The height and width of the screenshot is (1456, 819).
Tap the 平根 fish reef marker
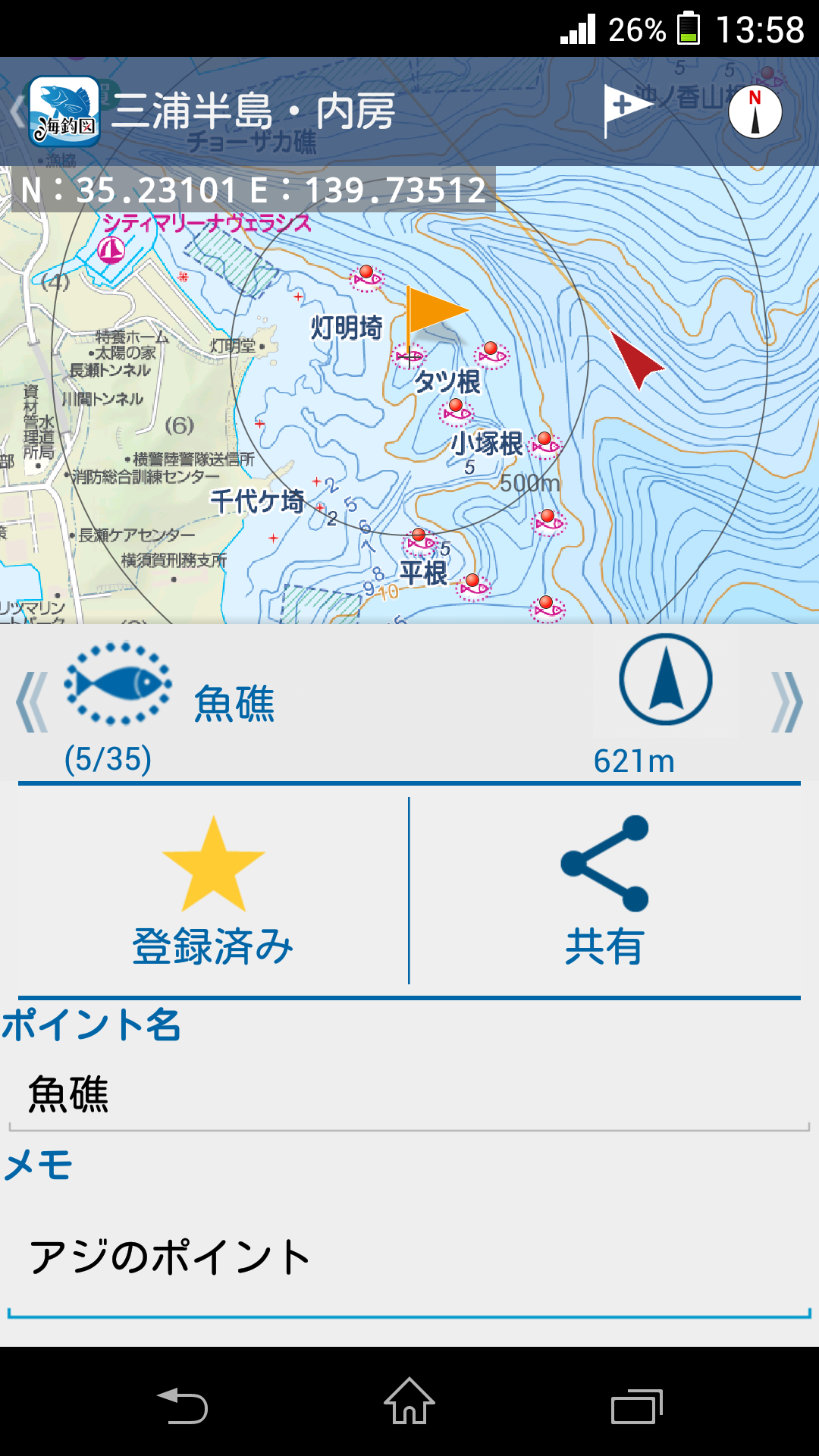[419, 541]
